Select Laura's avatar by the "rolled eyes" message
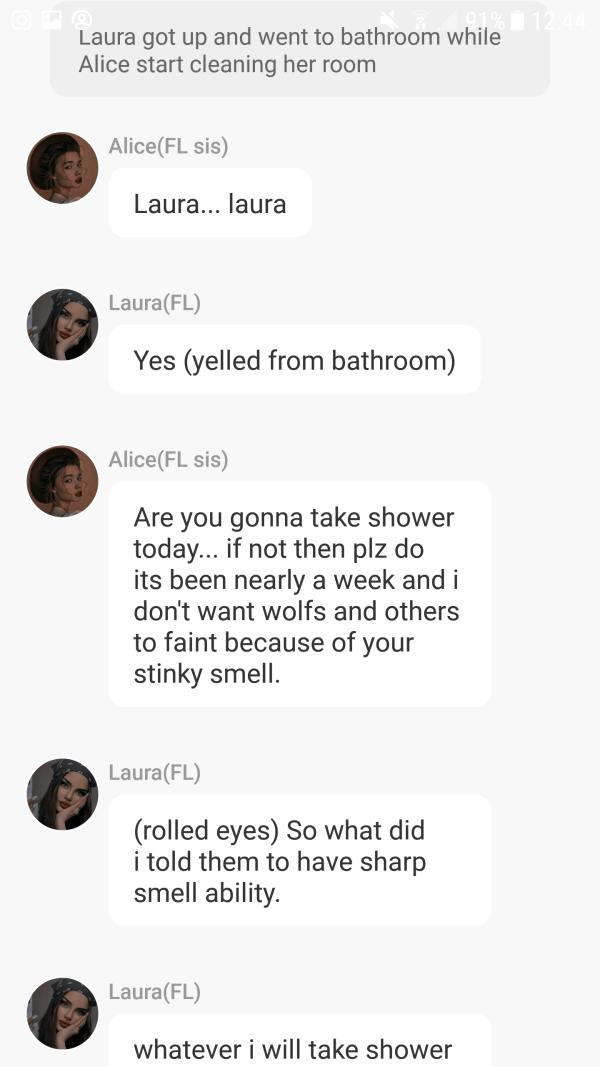This screenshot has height=1067, width=600. pyautogui.click(x=62, y=794)
